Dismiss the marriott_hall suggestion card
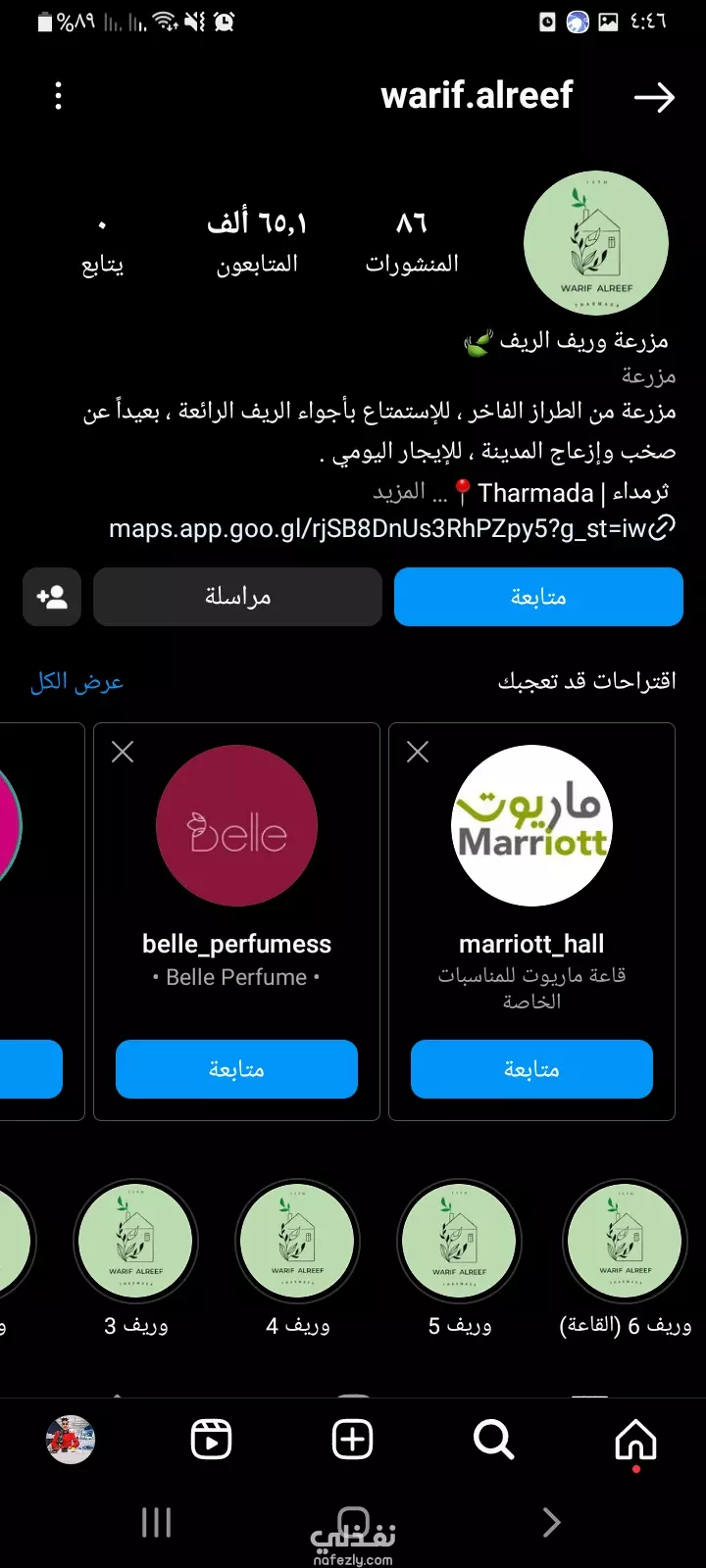This screenshot has height=1568, width=706. pyautogui.click(x=418, y=752)
